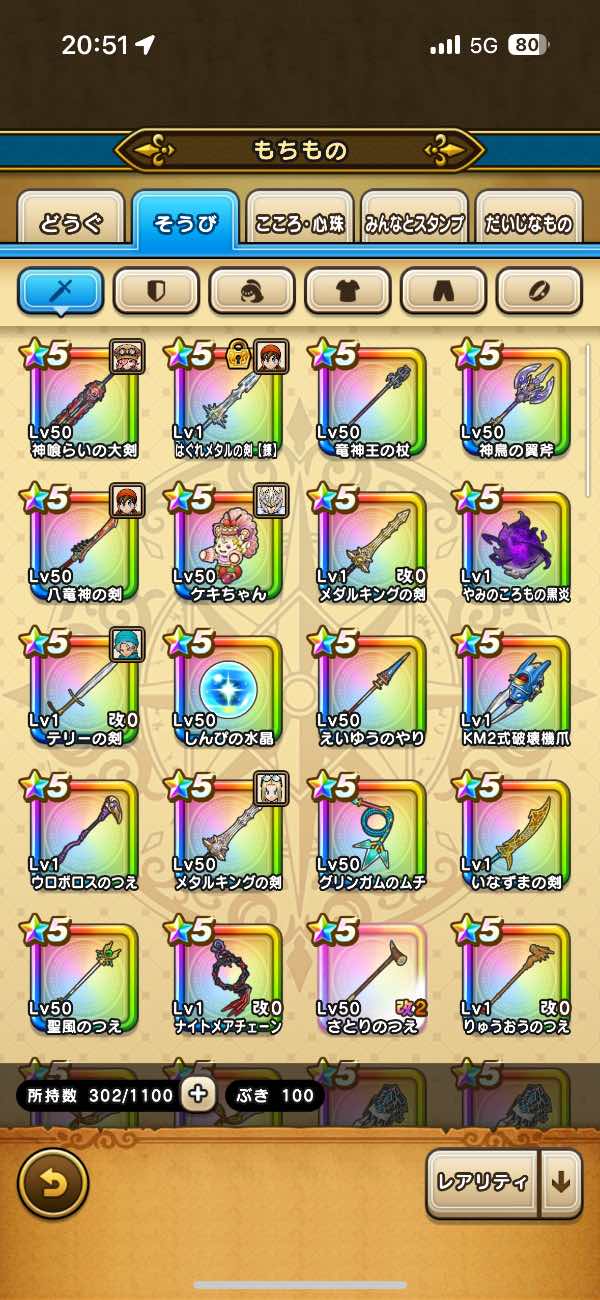Viewport: 600px width, 1300px height.
Task: Switch to the どうぐ tab
Action: click(x=71, y=221)
